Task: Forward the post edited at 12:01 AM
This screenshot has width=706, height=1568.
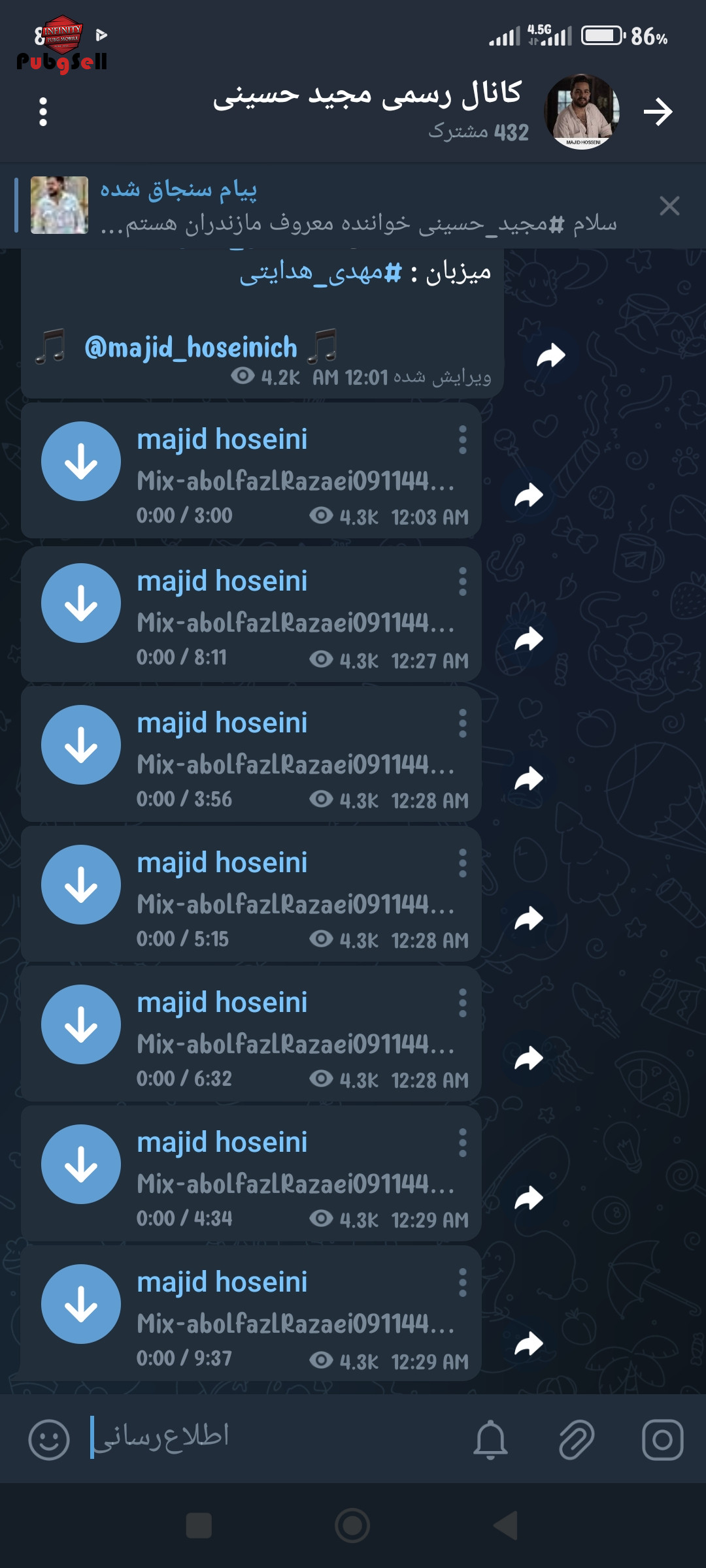Action: pos(551,355)
